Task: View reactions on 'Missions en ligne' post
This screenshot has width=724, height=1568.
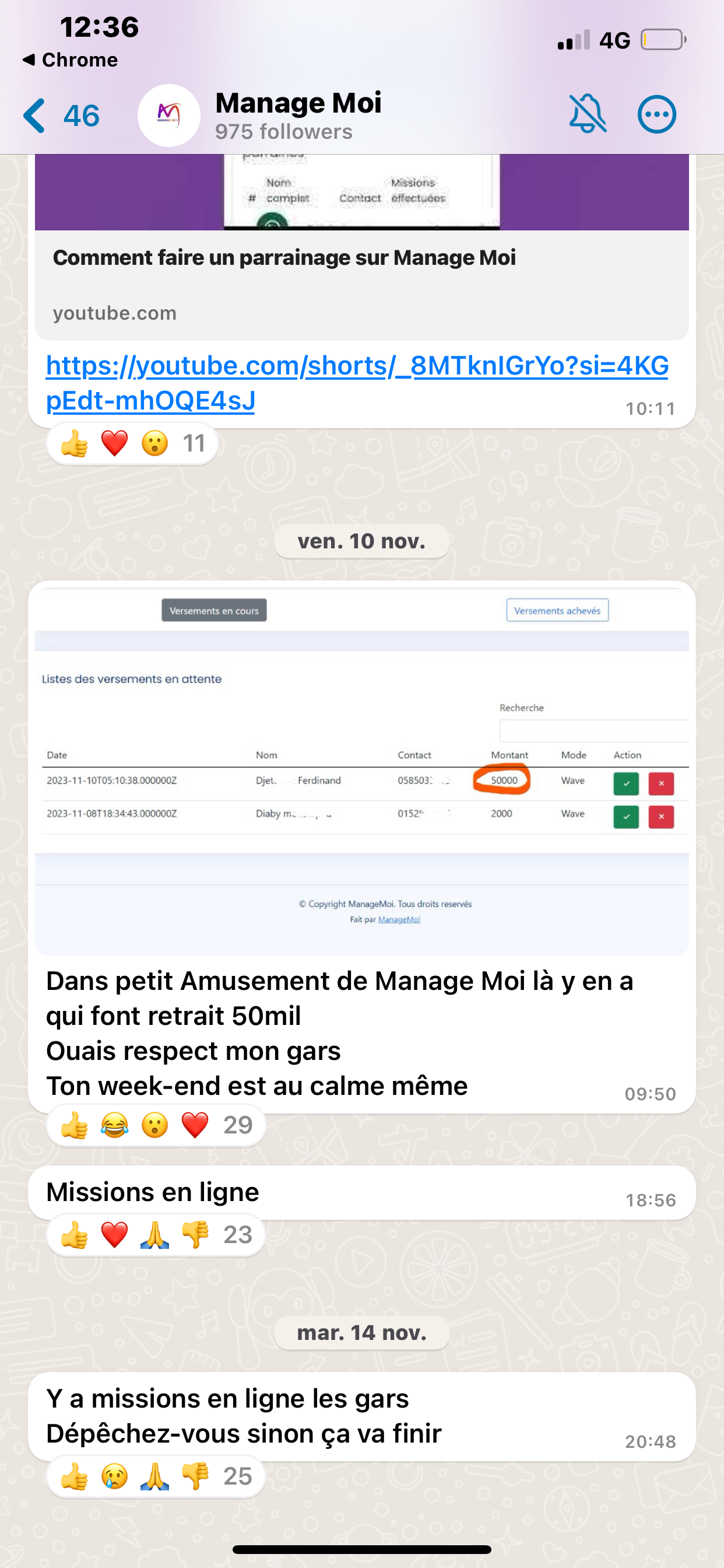Action: click(x=156, y=1235)
